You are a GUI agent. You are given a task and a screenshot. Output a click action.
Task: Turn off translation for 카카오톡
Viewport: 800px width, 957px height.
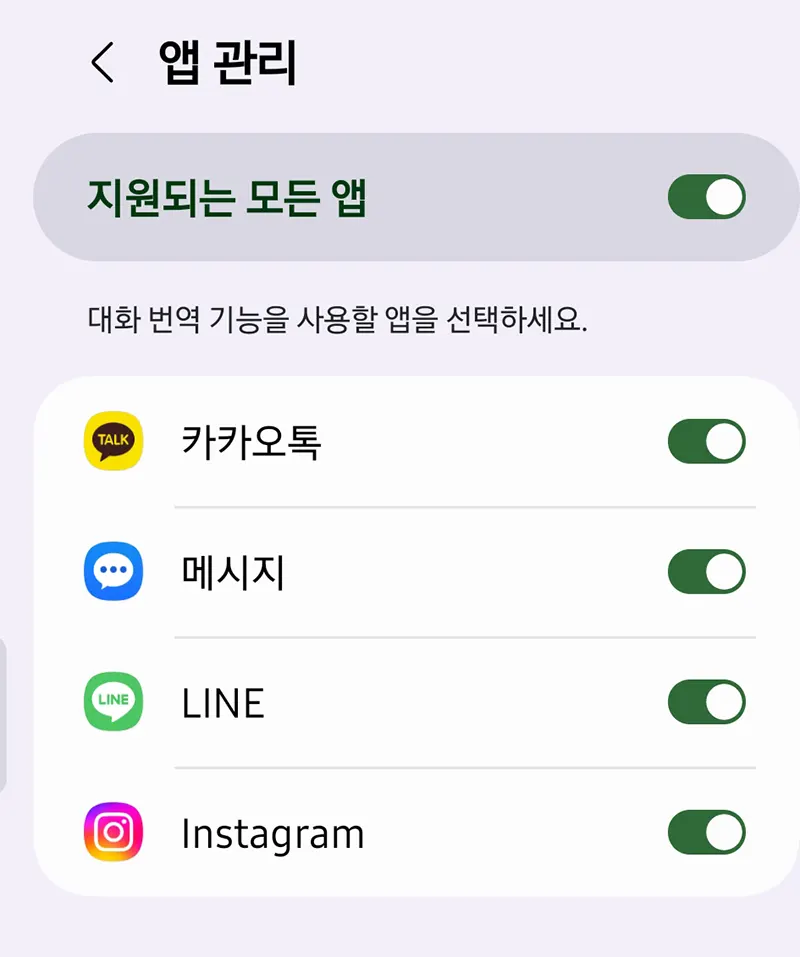(x=707, y=440)
